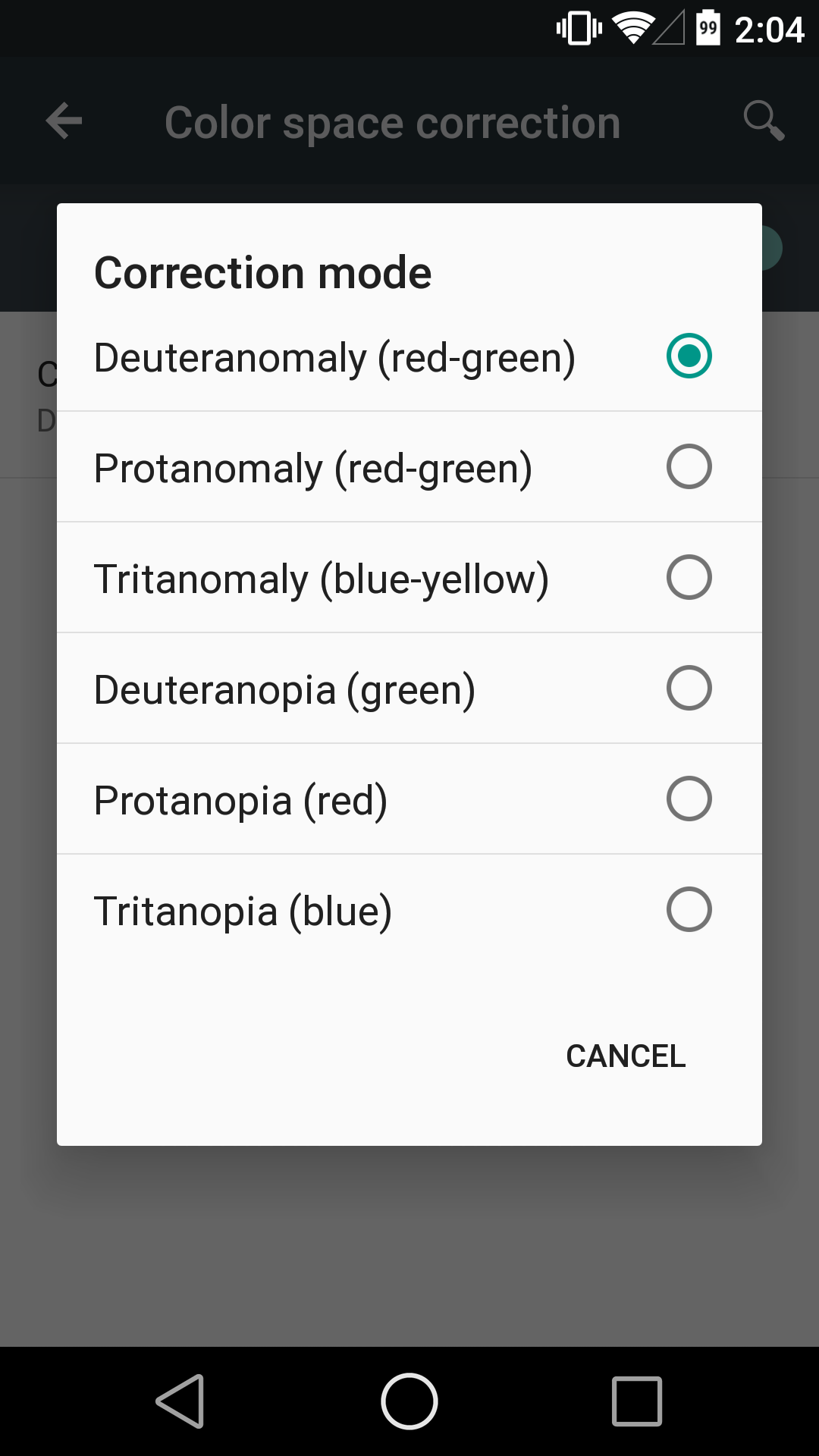Dismiss the dialog with CANCEL
Viewport: 819px width, 1456px height.
tap(626, 1055)
